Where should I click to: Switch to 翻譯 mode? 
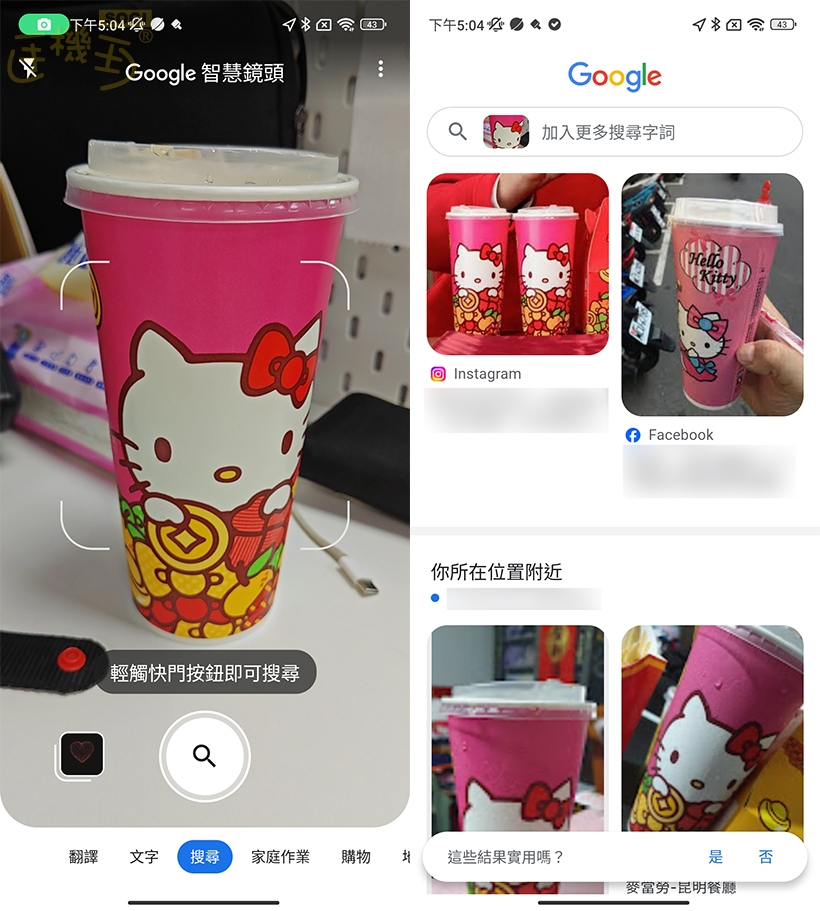[x=84, y=857]
